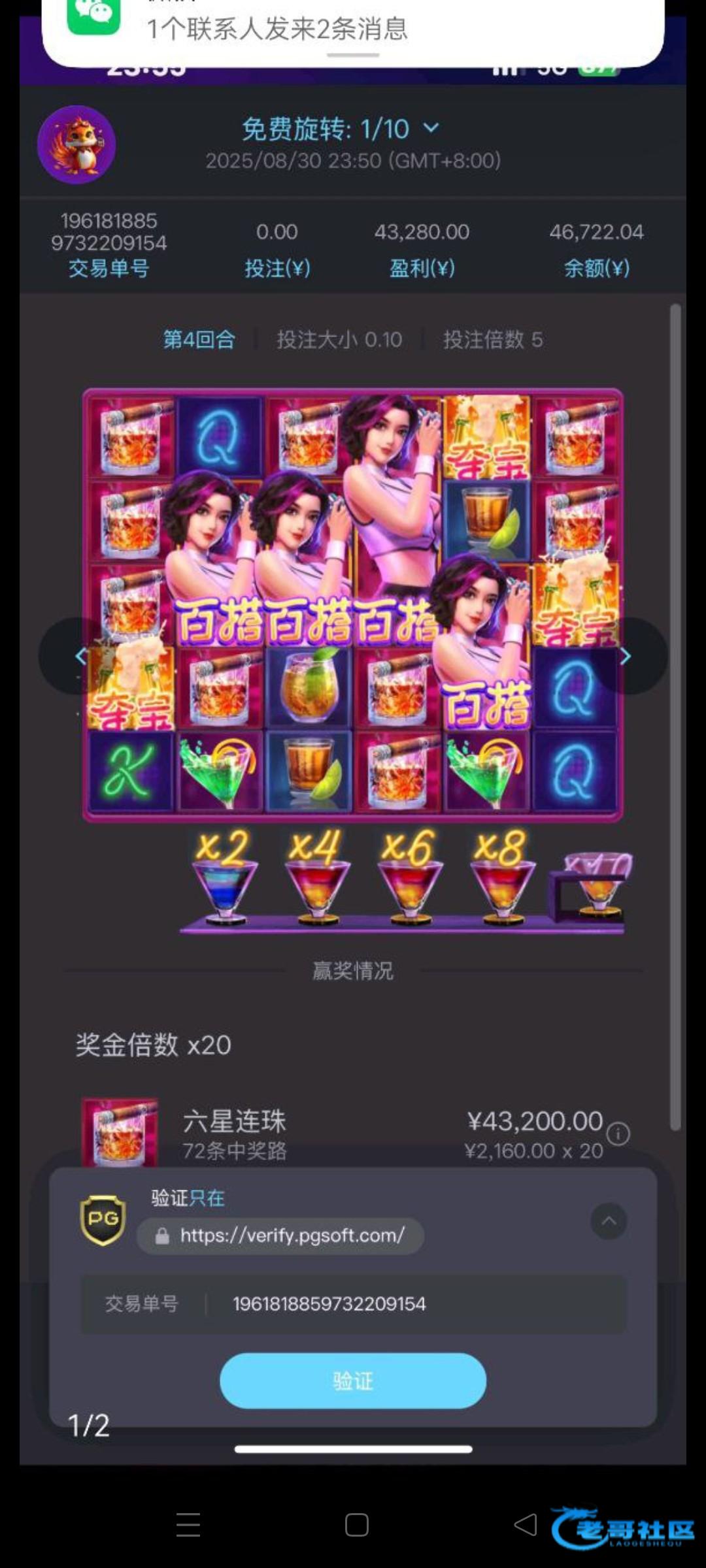Tap the system back button
Screen dimensions: 706x1568
[x=526, y=1525]
